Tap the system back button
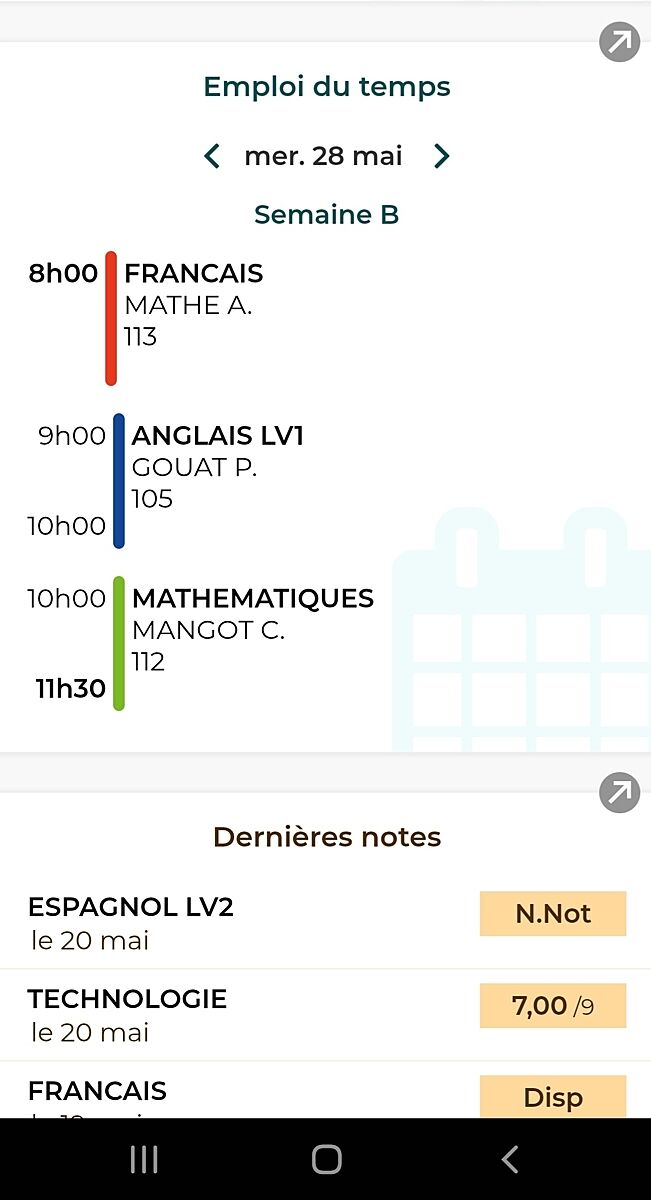 pos(510,1159)
